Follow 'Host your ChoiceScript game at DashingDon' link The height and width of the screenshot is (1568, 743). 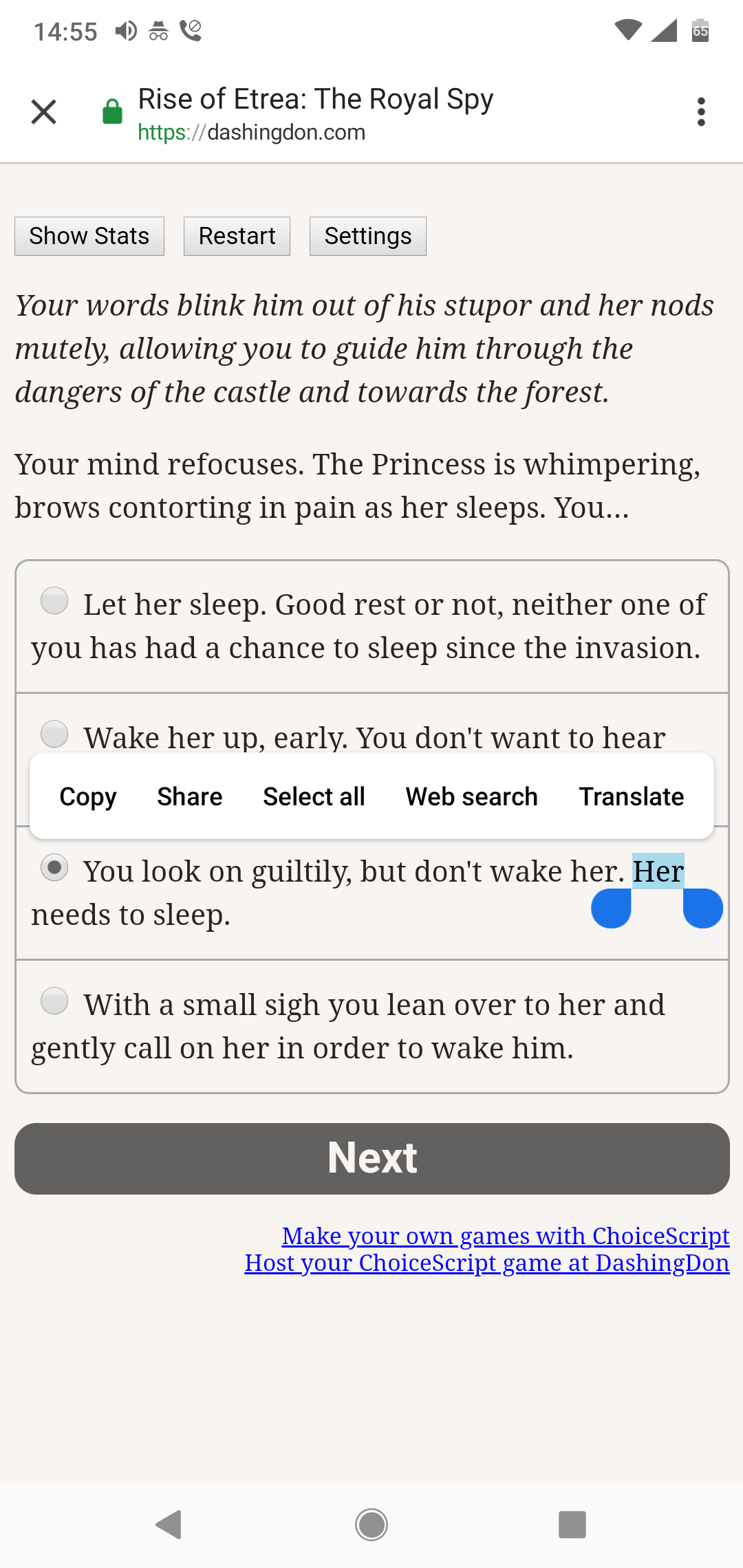point(486,1263)
